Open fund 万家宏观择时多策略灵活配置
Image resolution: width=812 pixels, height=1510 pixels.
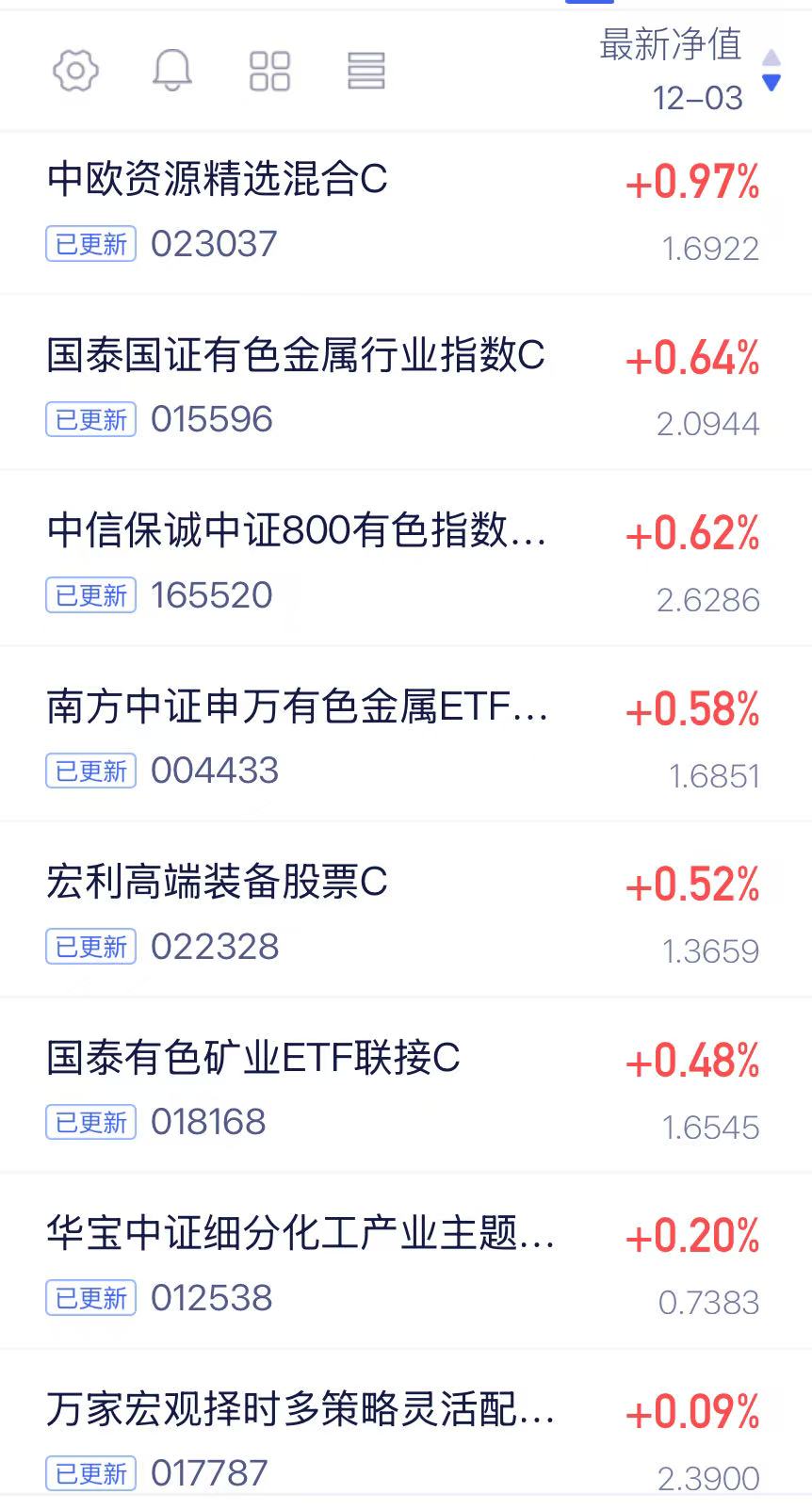click(x=300, y=1409)
